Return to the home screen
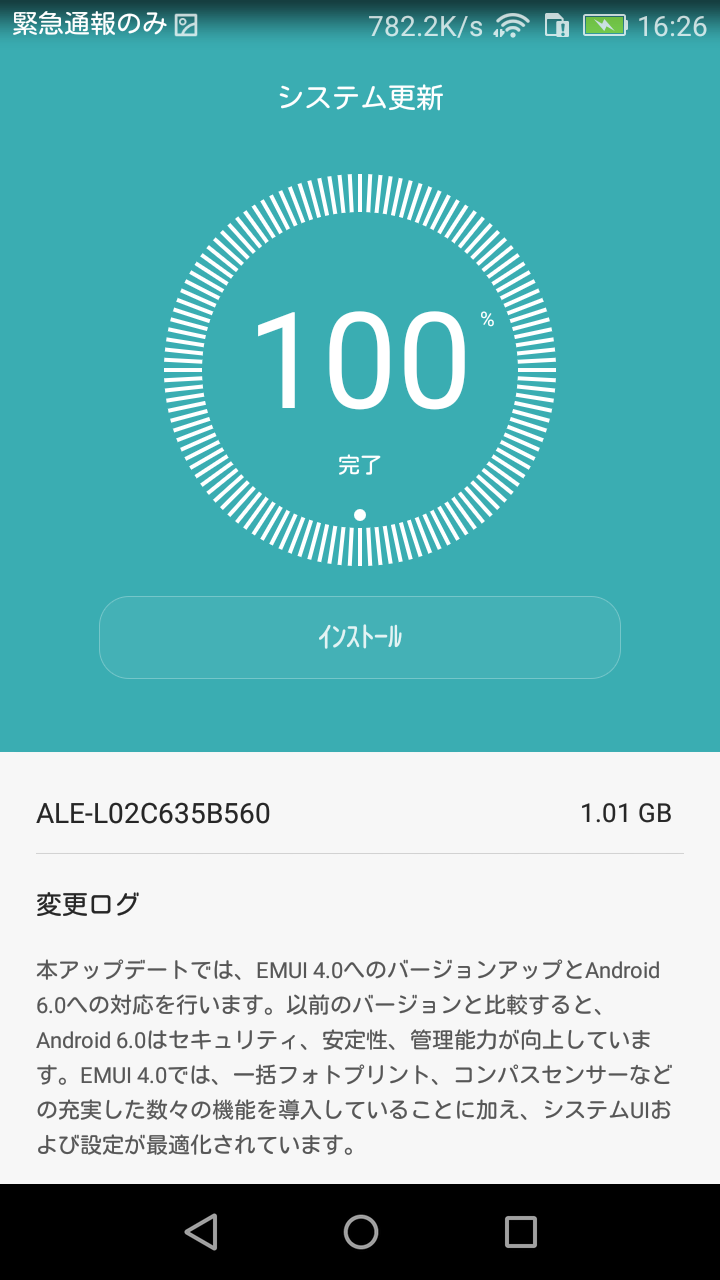Image resolution: width=720 pixels, height=1280 pixels. point(360,1232)
